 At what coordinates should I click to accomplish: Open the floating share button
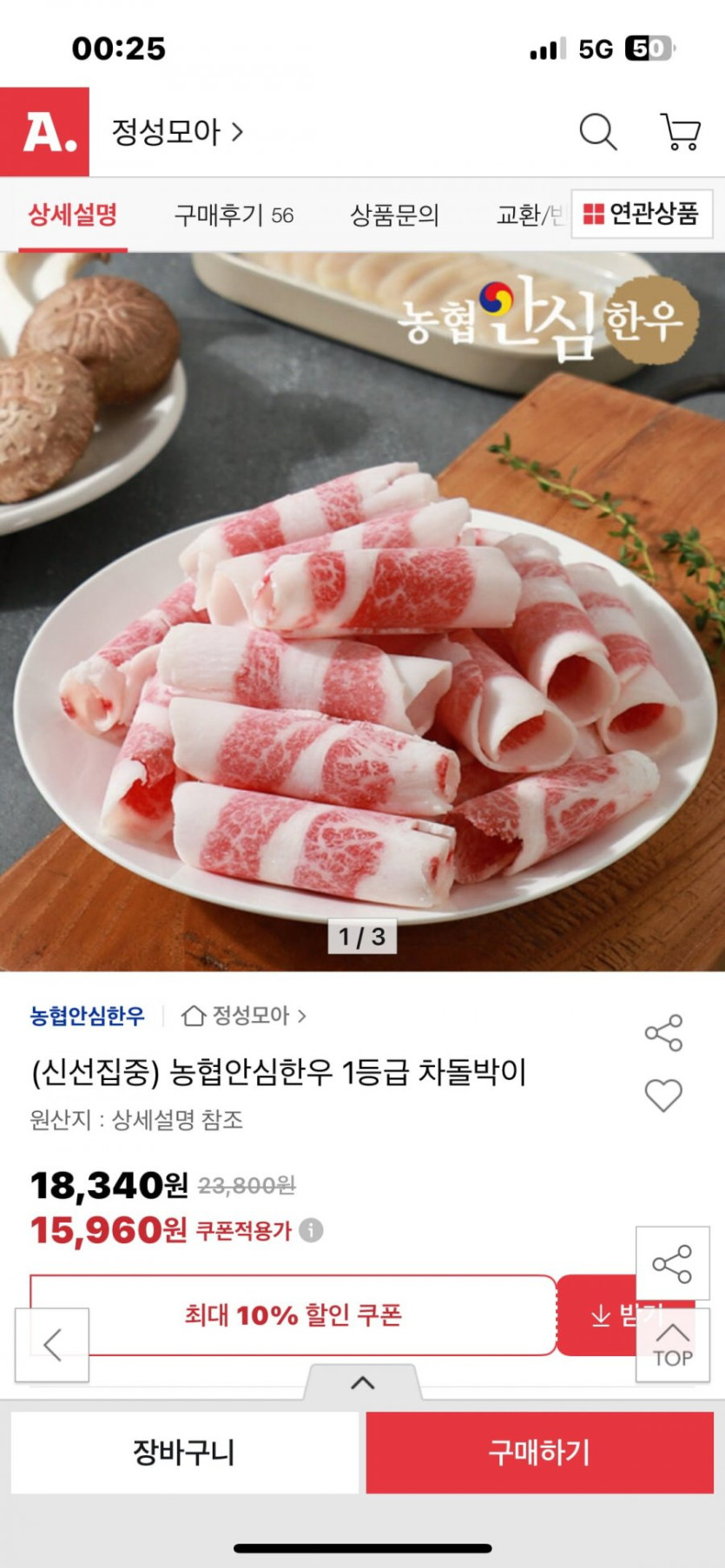pyautogui.click(x=672, y=1264)
